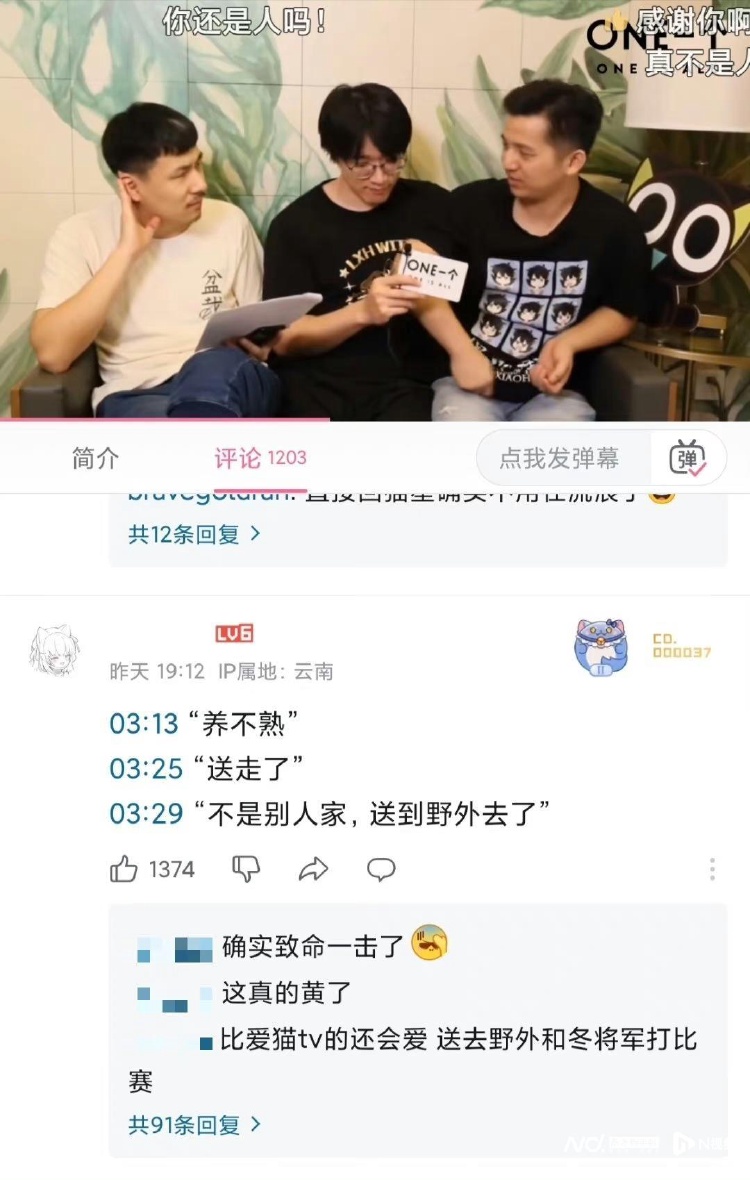
Task: Toggle the danmaku display switch
Action: [688, 458]
